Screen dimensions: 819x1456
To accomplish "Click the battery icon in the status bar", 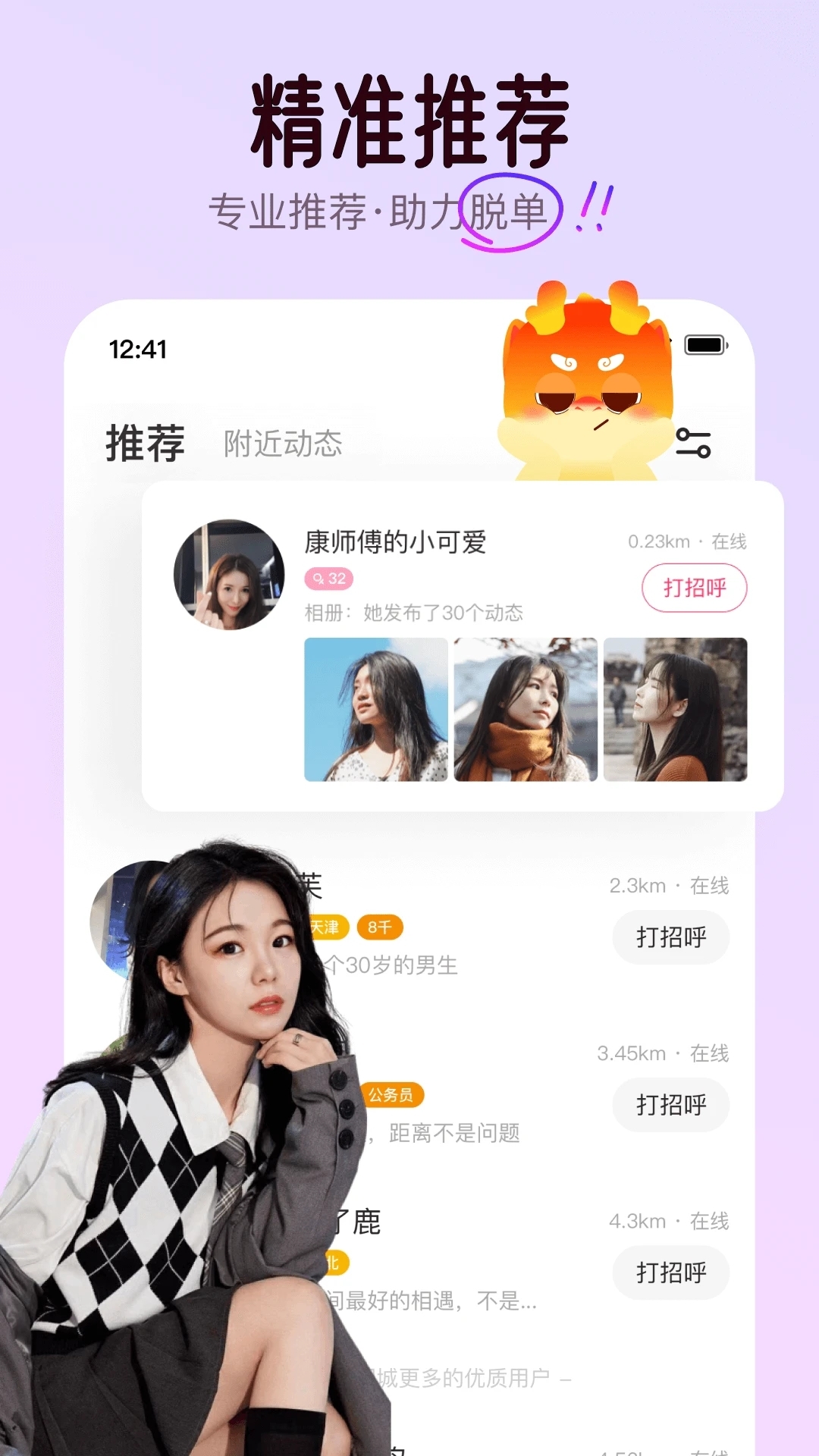I will (704, 345).
